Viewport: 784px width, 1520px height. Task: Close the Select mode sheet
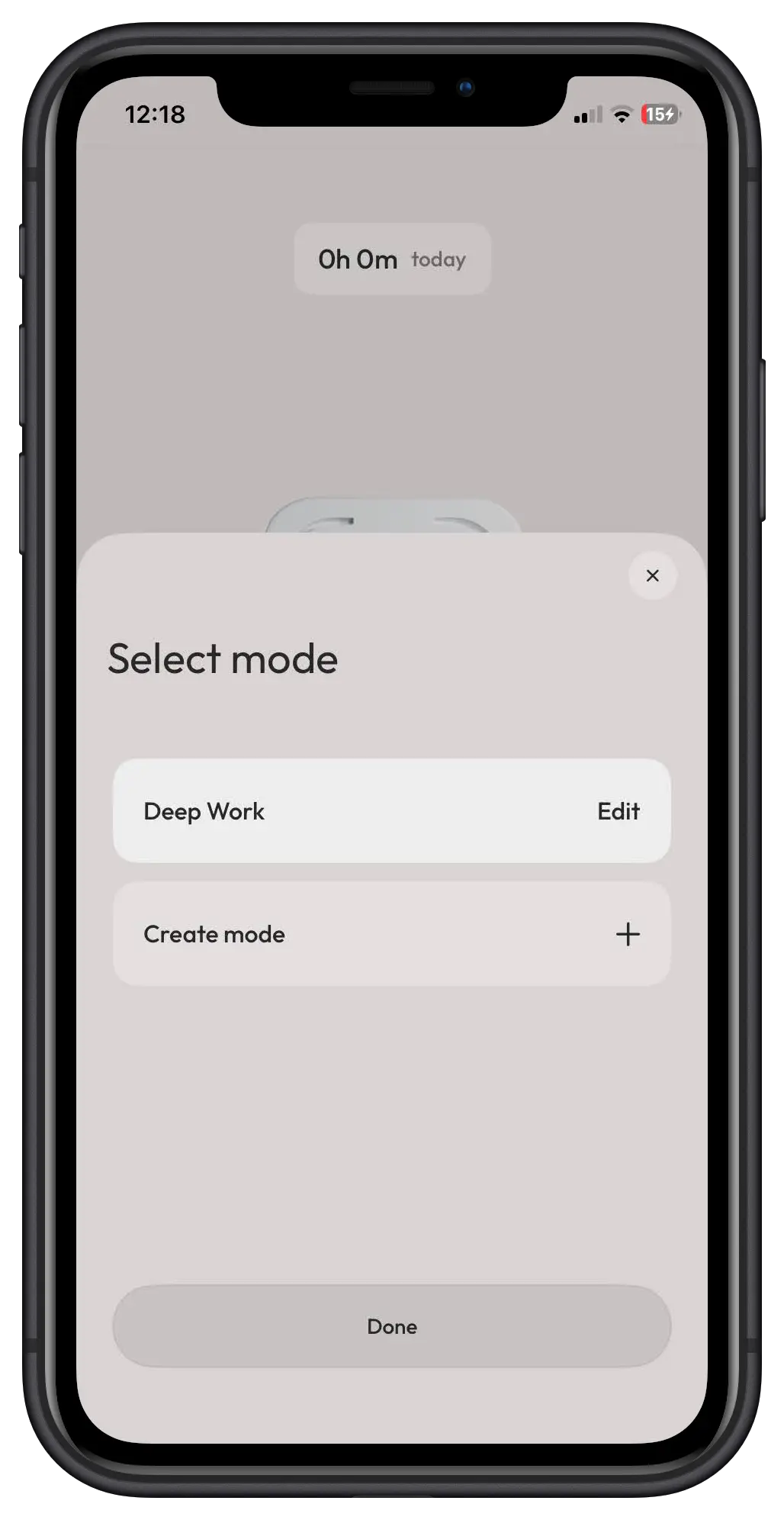[x=652, y=575]
